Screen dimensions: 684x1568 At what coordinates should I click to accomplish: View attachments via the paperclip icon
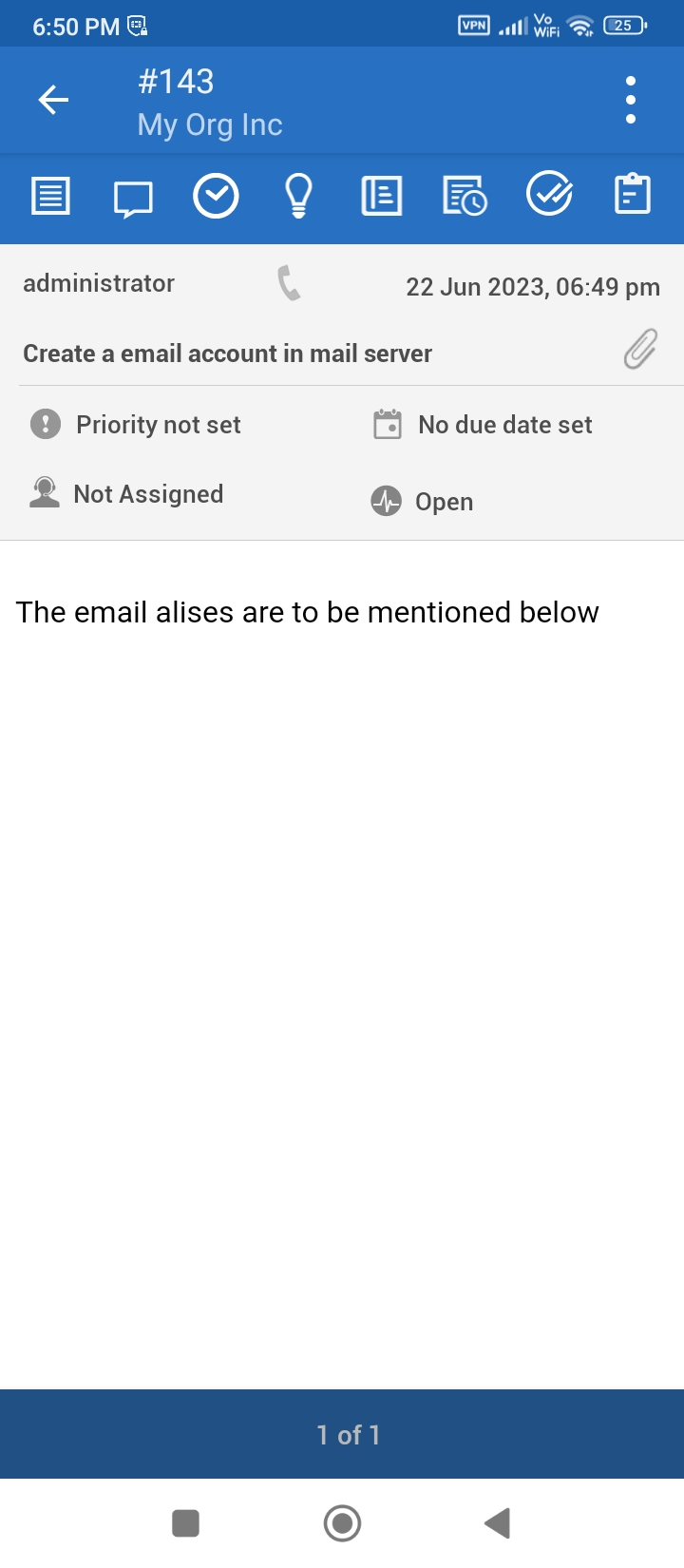pyautogui.click(x=640, y=349)
